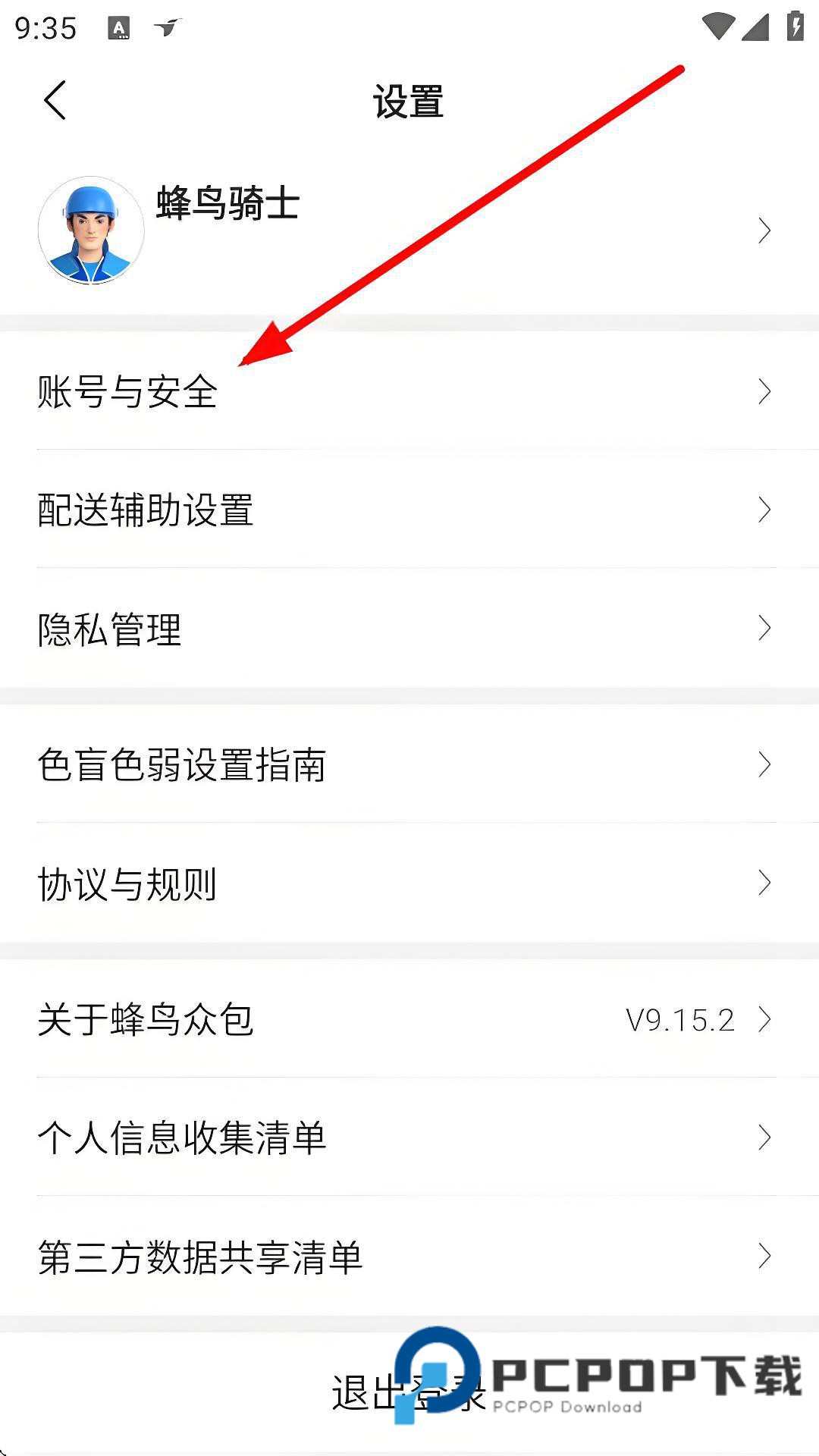Open 账号与安全 settings
This screenshot has width=819, height=1456.
click(409, 391)
